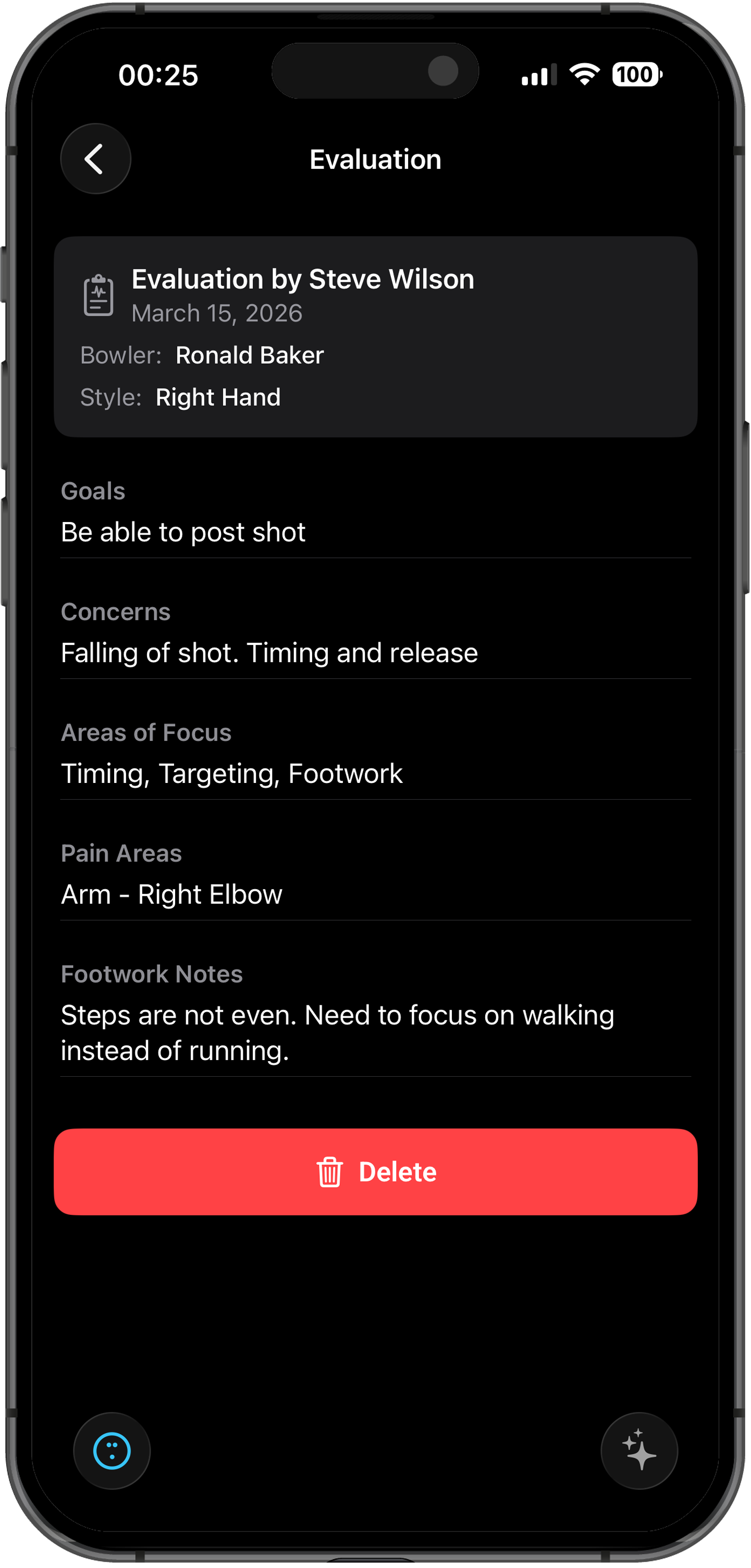Go back from the Evaluation screen
751x1568 pixels.
(95, 159)
